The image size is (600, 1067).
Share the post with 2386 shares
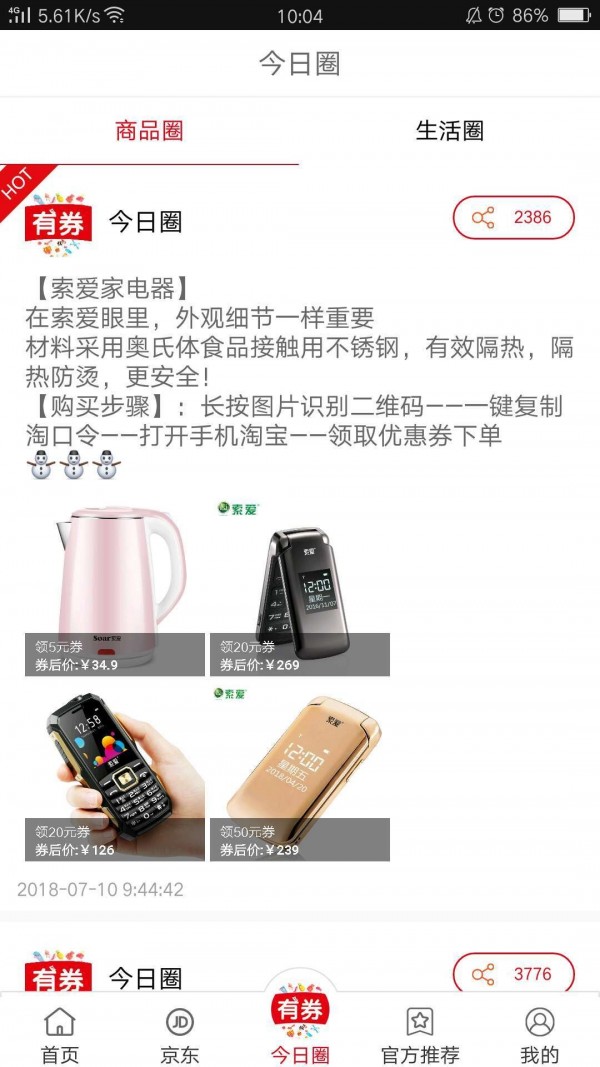514,217
